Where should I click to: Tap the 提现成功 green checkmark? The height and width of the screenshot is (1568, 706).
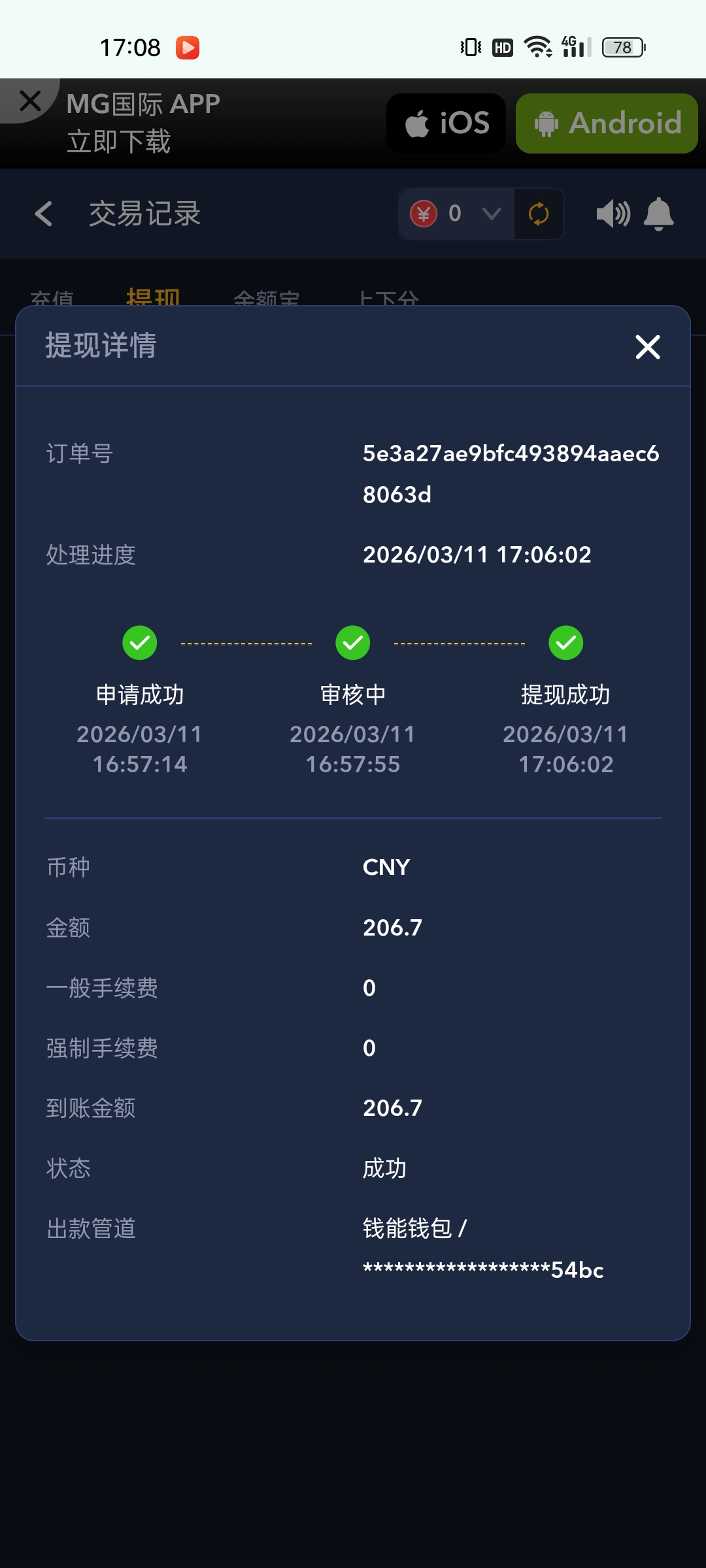[x=566, y=642]
